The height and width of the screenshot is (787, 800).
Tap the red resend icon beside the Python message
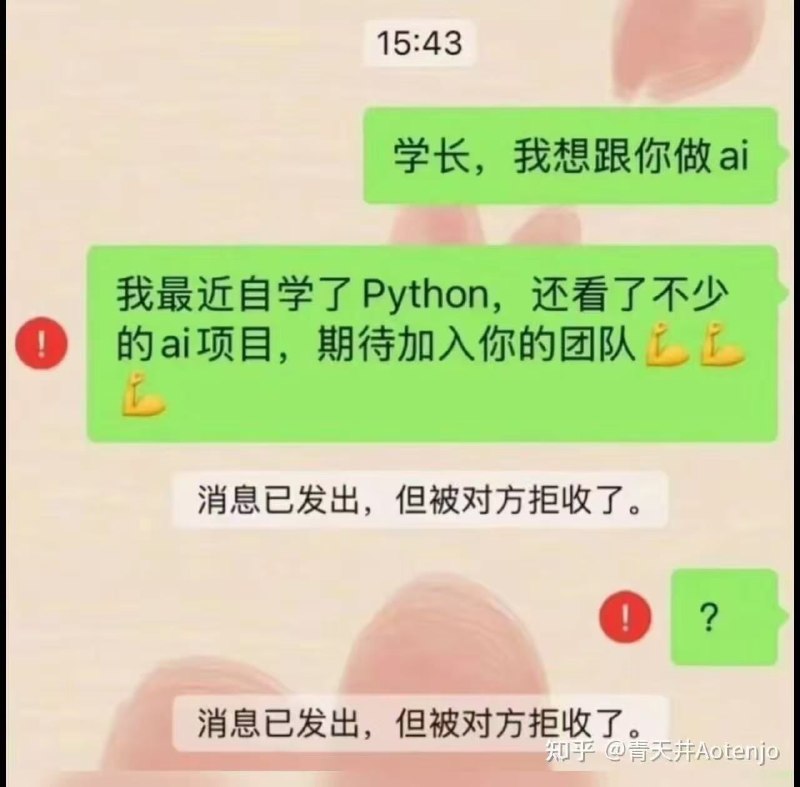(x=41, y=346)
